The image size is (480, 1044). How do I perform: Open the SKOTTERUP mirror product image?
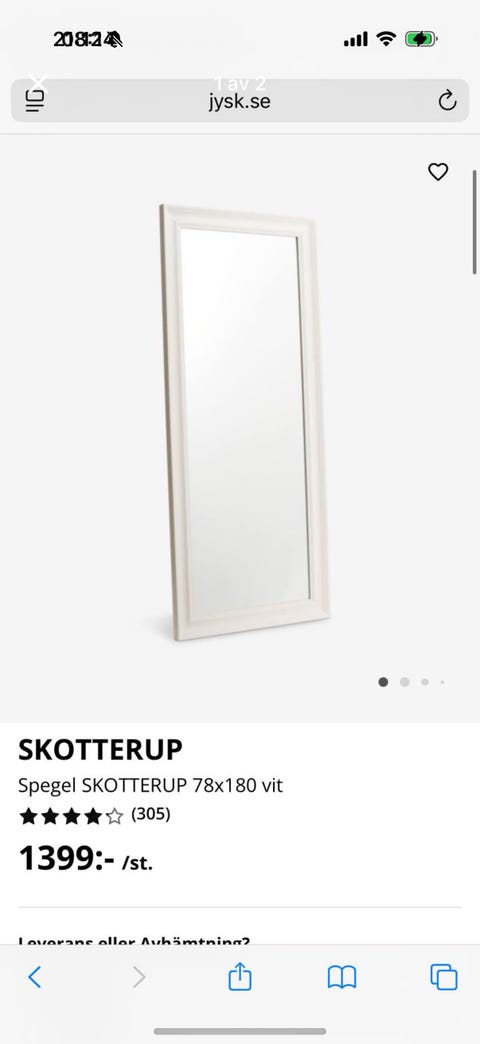coord(244,422)
